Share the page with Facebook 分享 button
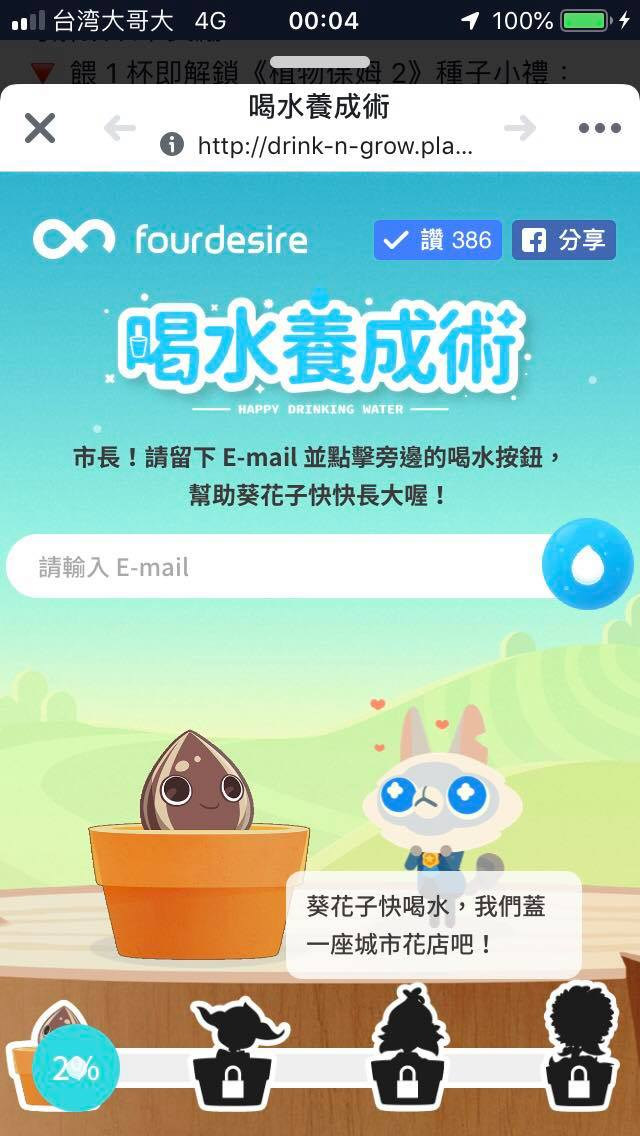640x1136 pixels. point(564,240)
